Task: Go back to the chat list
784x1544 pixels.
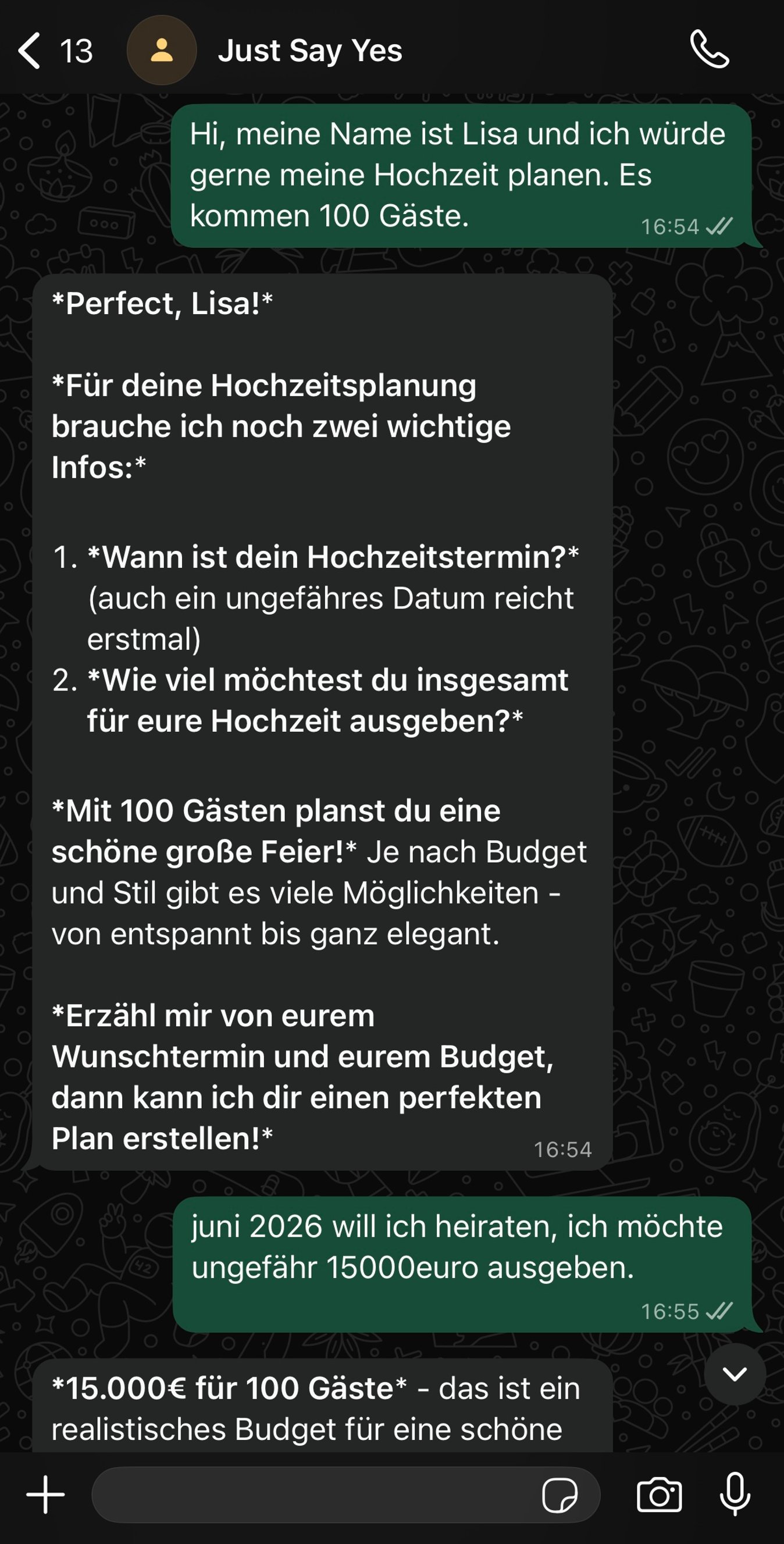Action: [x=30, y=51]
